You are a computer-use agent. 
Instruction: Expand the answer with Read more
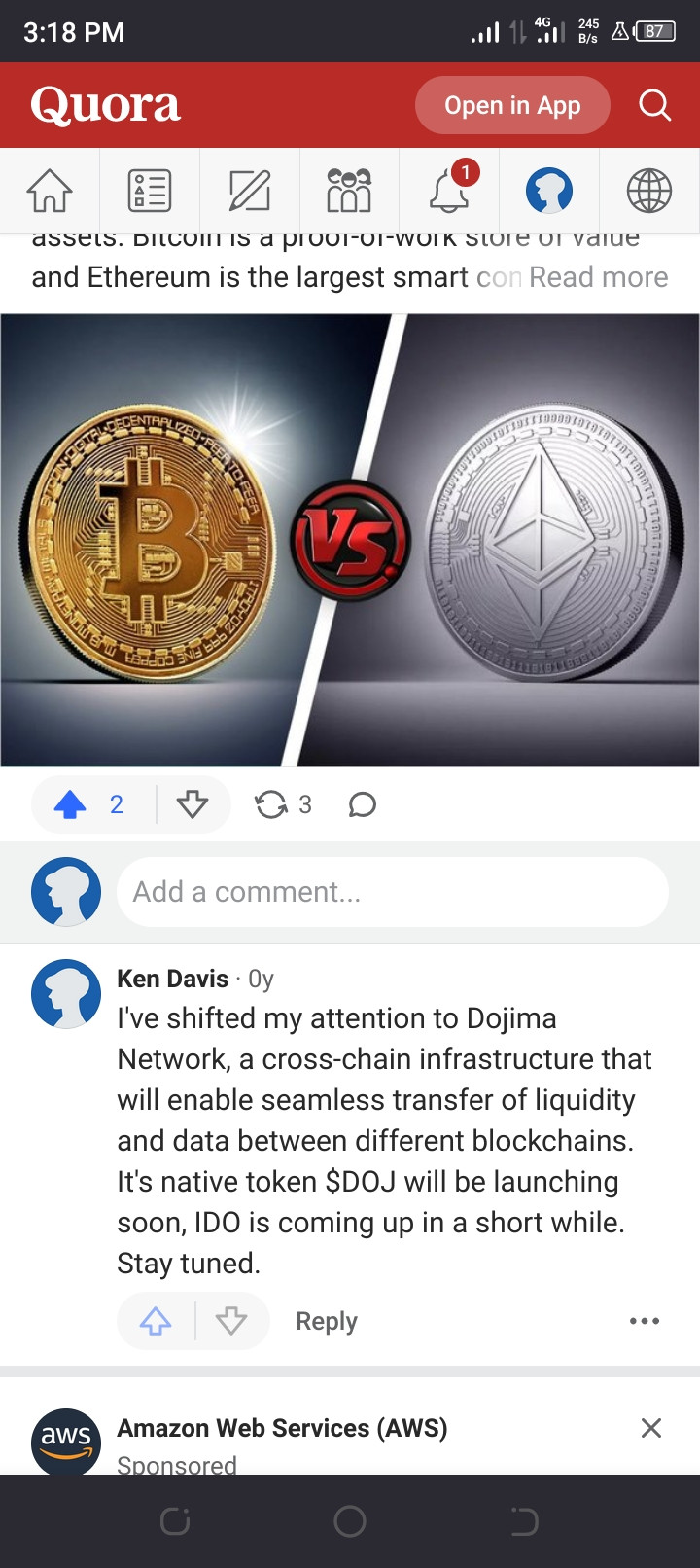[599, 277]
